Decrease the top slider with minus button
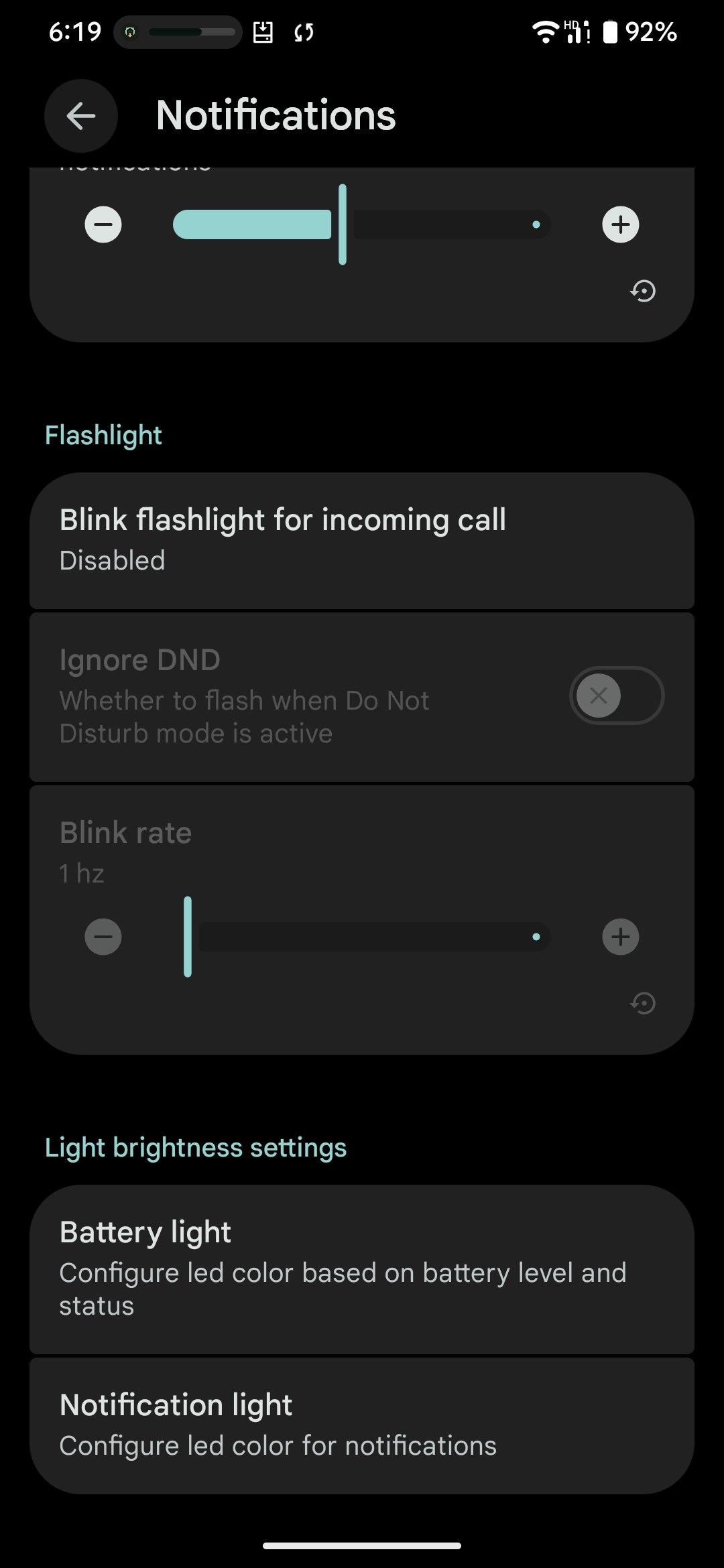The image size is (724, 1568). pyautogui.click(x=103, y=224)
